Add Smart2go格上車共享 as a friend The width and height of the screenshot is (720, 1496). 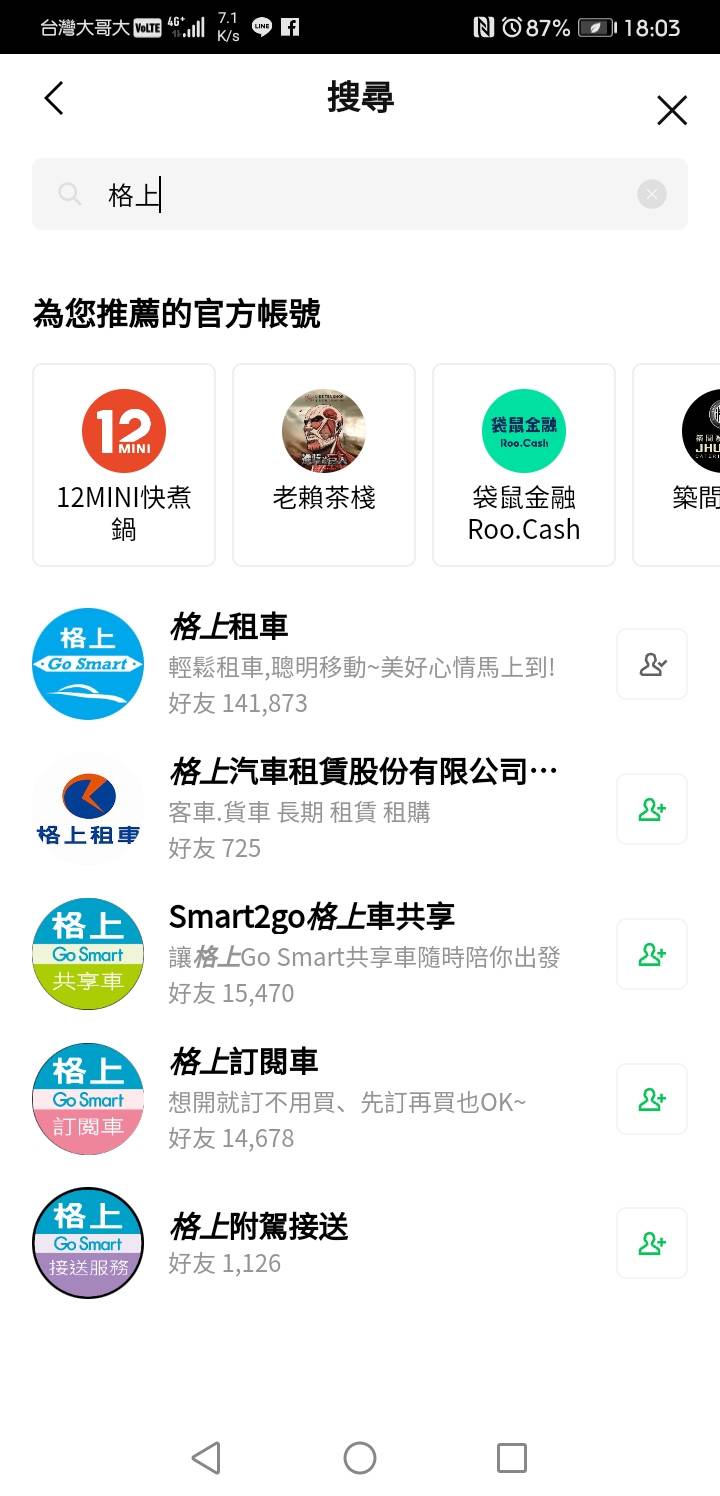tap(652, 954)
